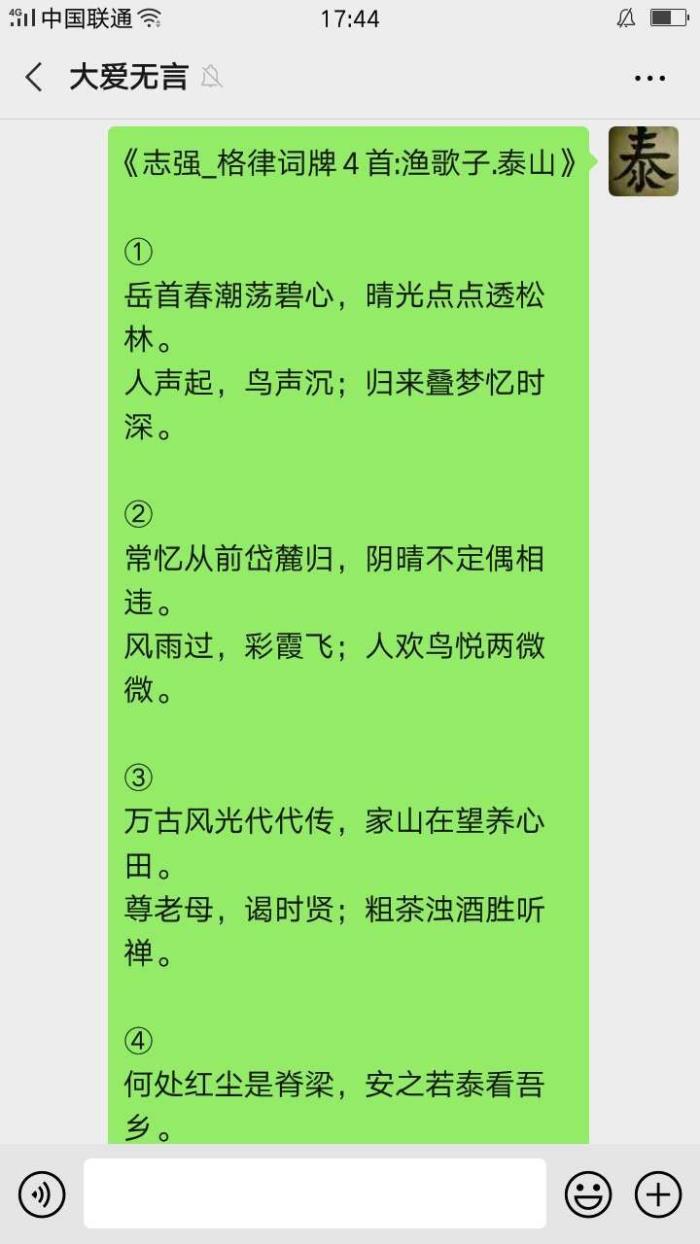700x1244 pixels.
Task: Switch to voice message input
Action: click(42, 1194)
